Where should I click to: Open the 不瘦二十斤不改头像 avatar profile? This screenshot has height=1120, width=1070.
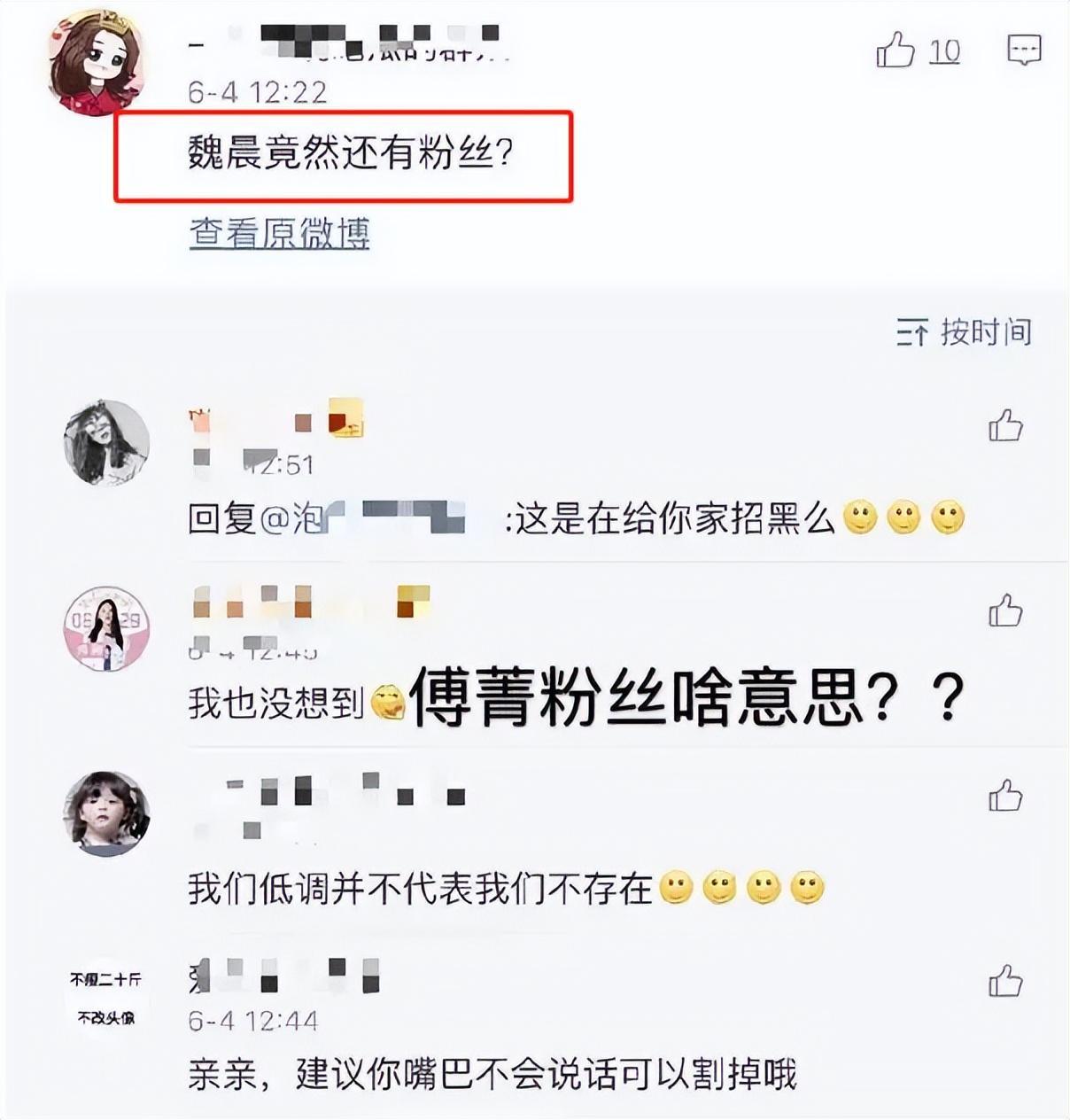coord(106,999)
